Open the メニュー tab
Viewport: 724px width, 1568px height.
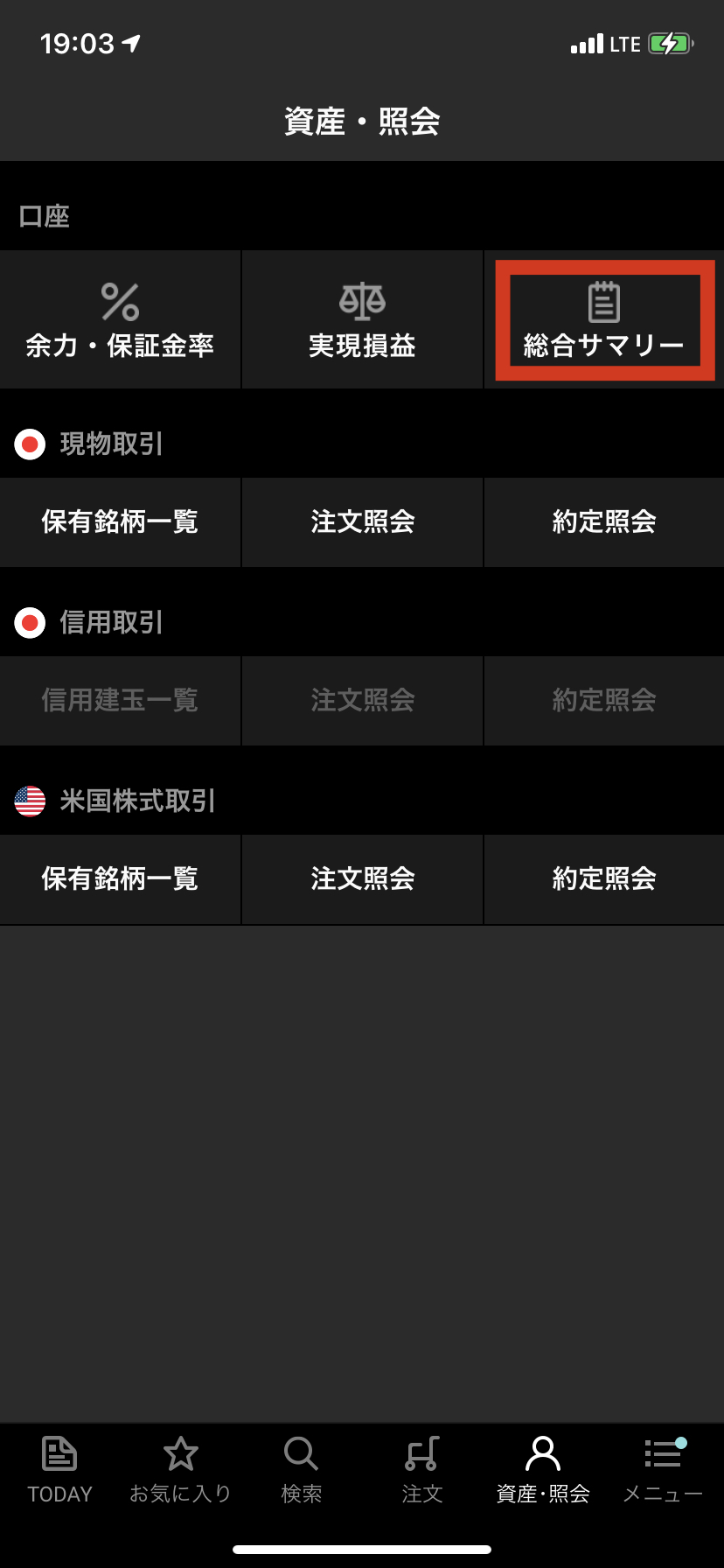click(663, 1471)
